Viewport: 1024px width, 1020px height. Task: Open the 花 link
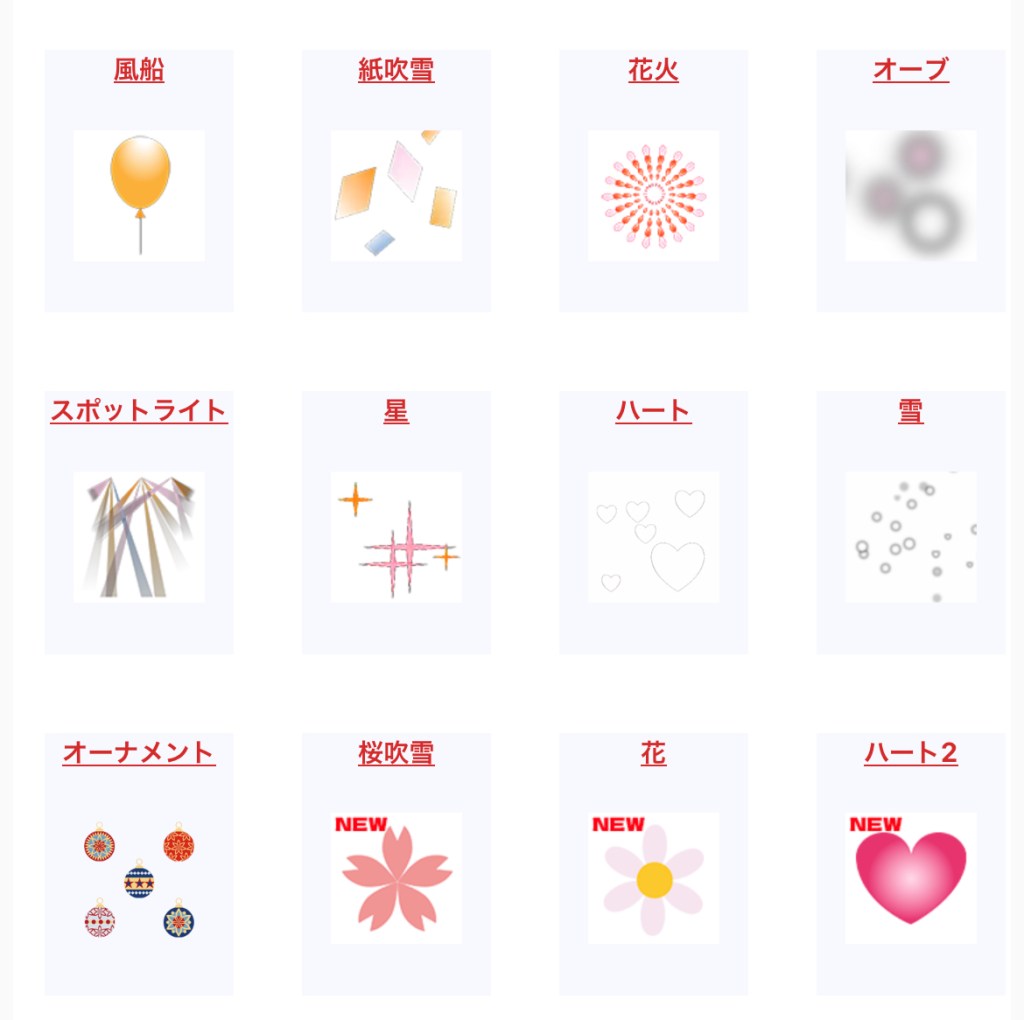653,752
